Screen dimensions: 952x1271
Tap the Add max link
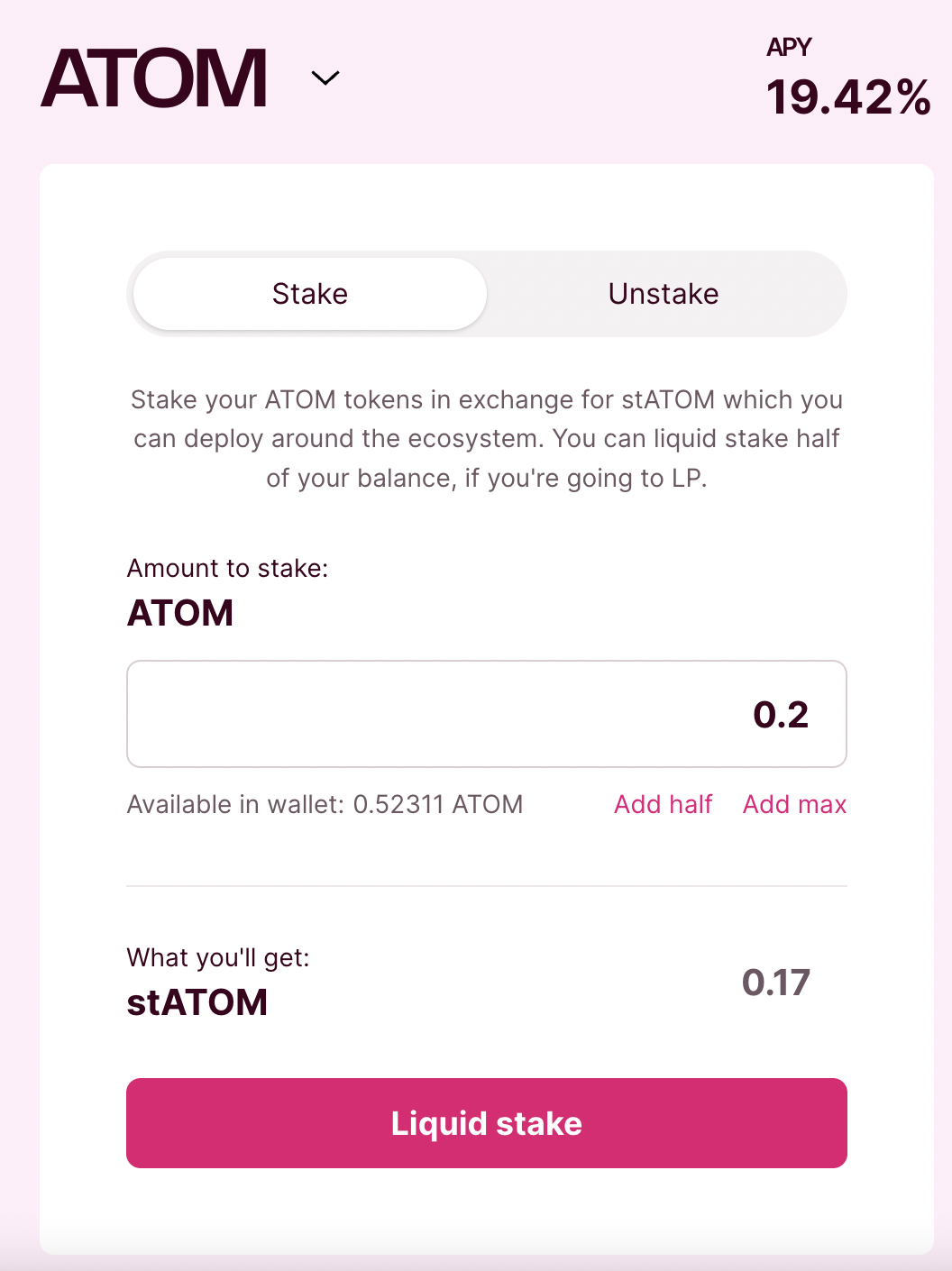point(794,804)
